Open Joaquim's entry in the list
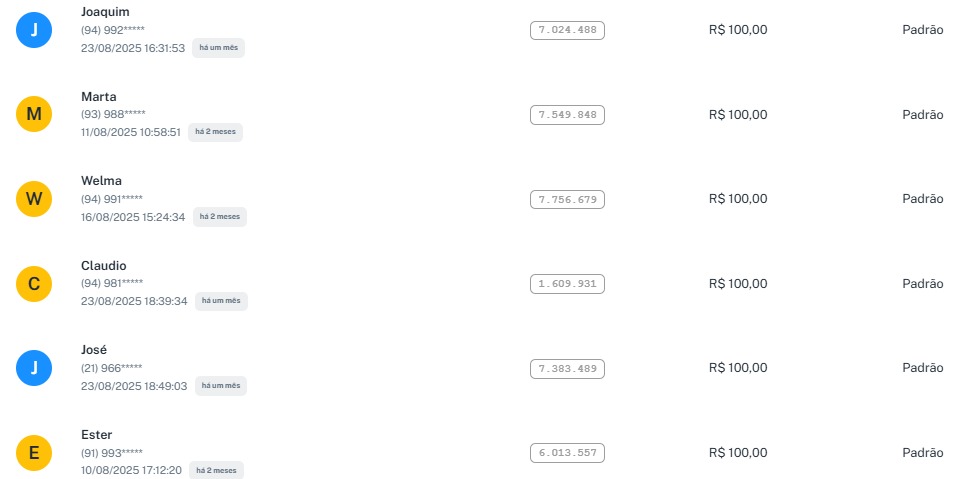Viewport: 959px width, 479px height. coord(105,12)
